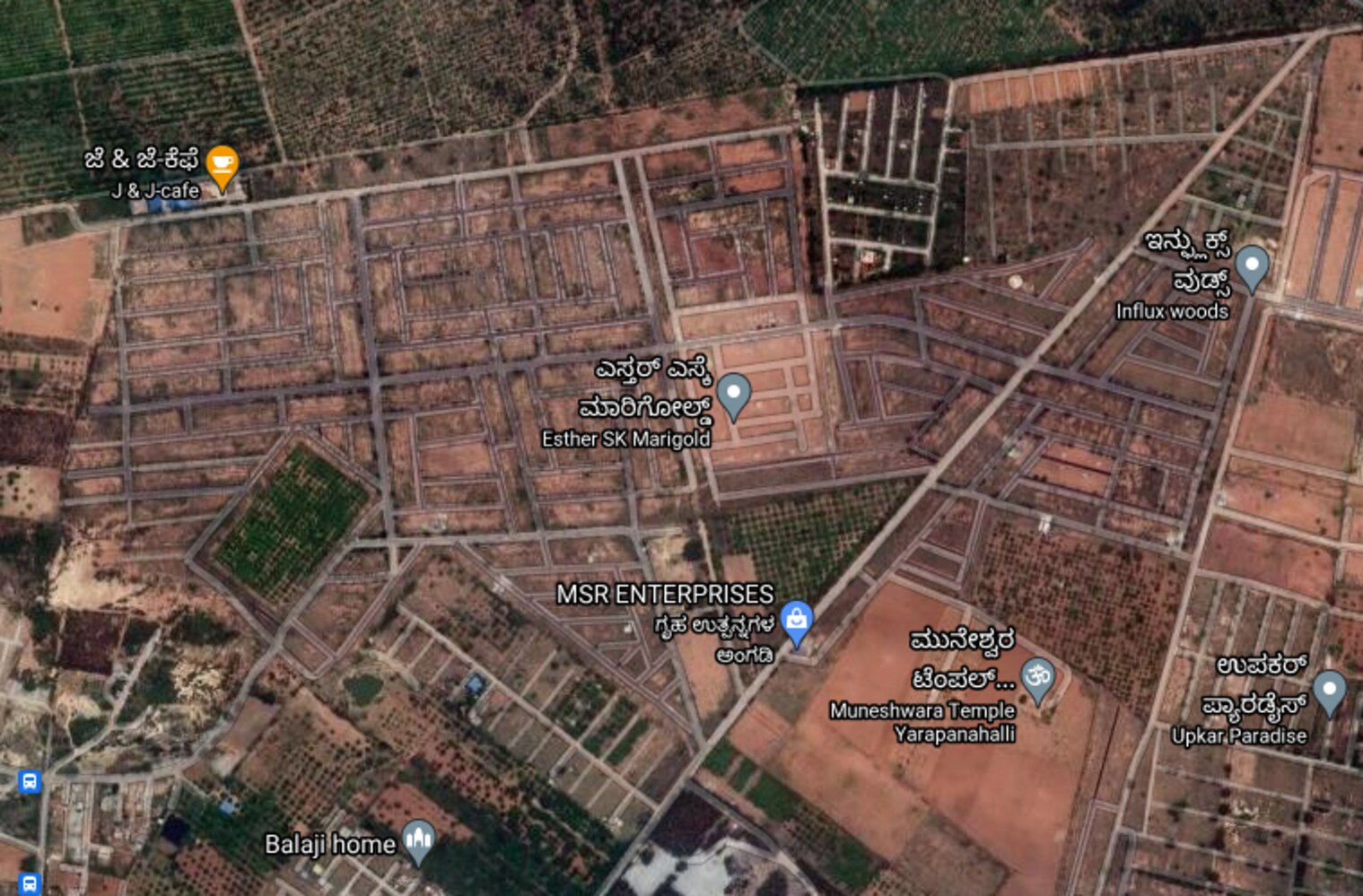1363x896 pixels.
Task: Select the Muneshwara Temple Yarapanahalli marker
Action: coord(1038,678)
